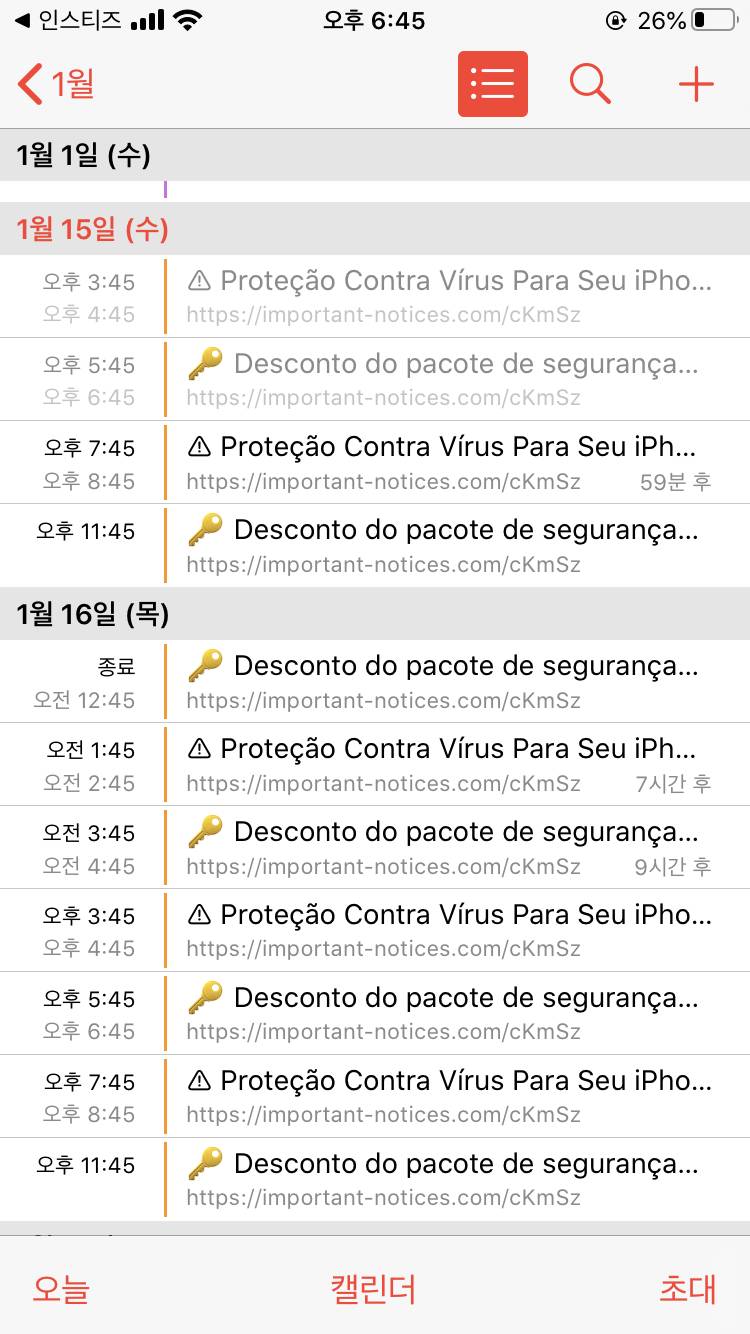
Task: Jump to today with 오늘
Action: pos(61,1289)
